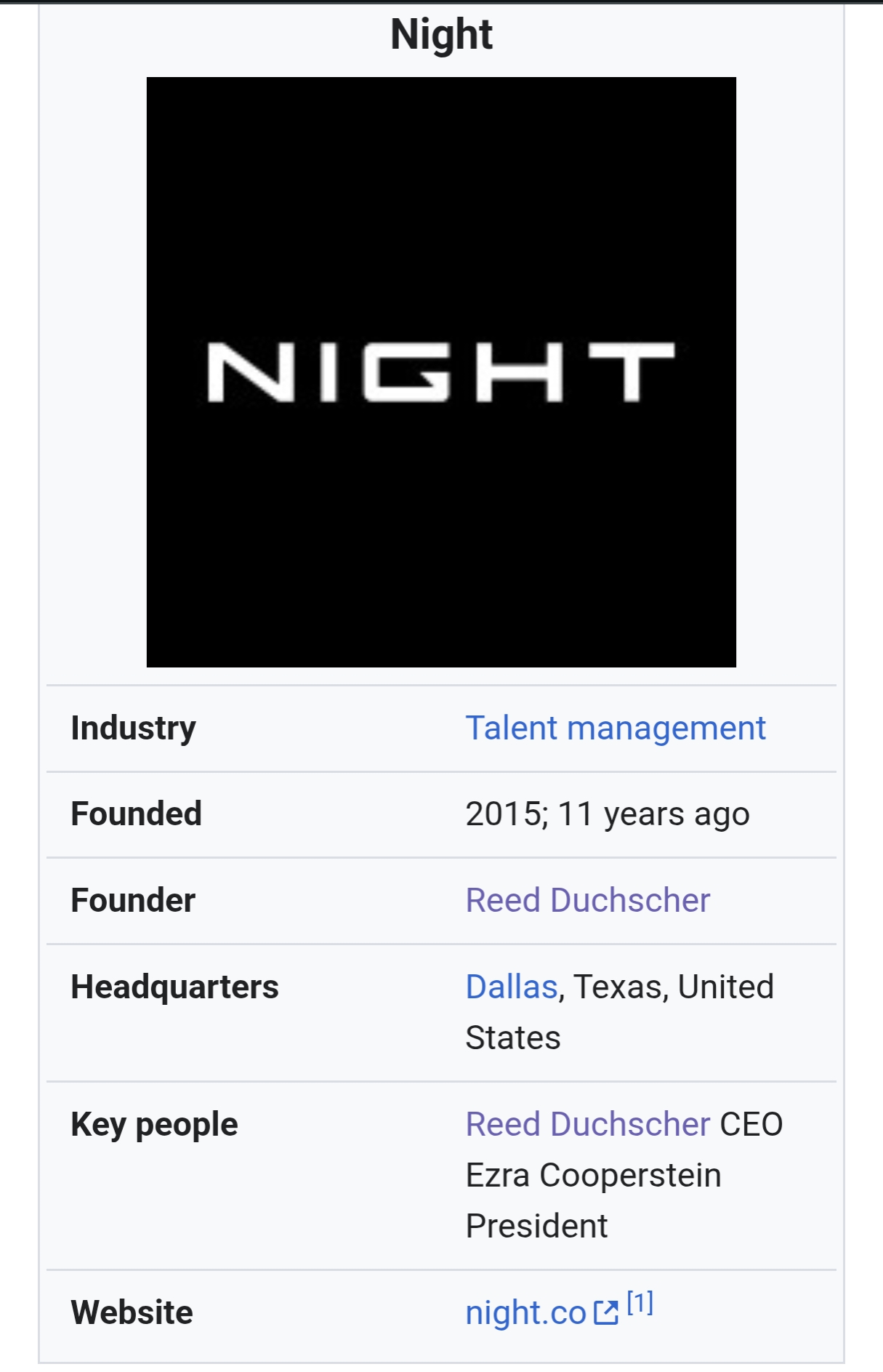Image resolution: width=883 pixels, height=1372 pixels.
Task: Open the Dallas link
Action: click(512, 987)
